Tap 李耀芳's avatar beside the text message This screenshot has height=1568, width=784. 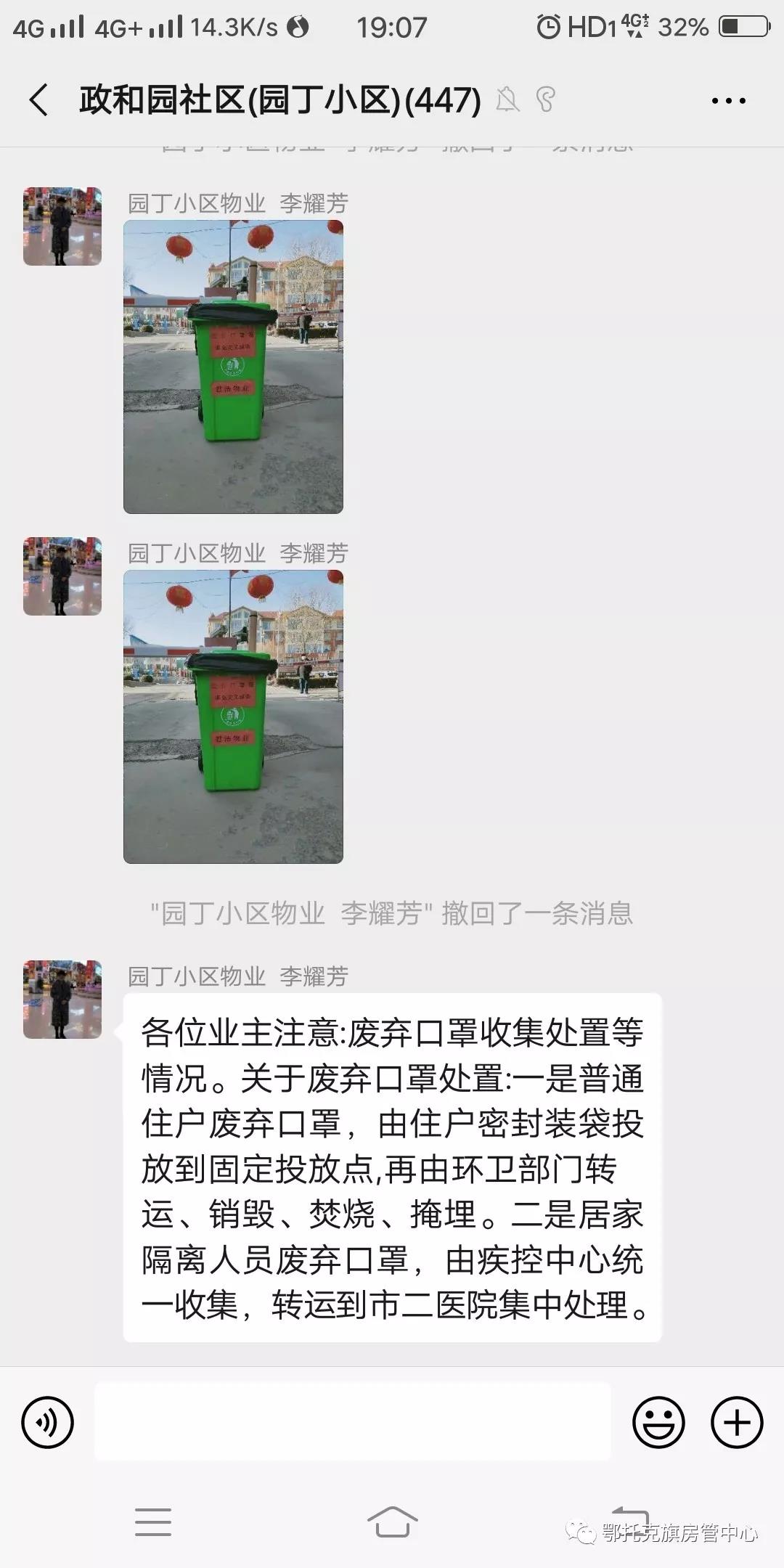point(62,999)
